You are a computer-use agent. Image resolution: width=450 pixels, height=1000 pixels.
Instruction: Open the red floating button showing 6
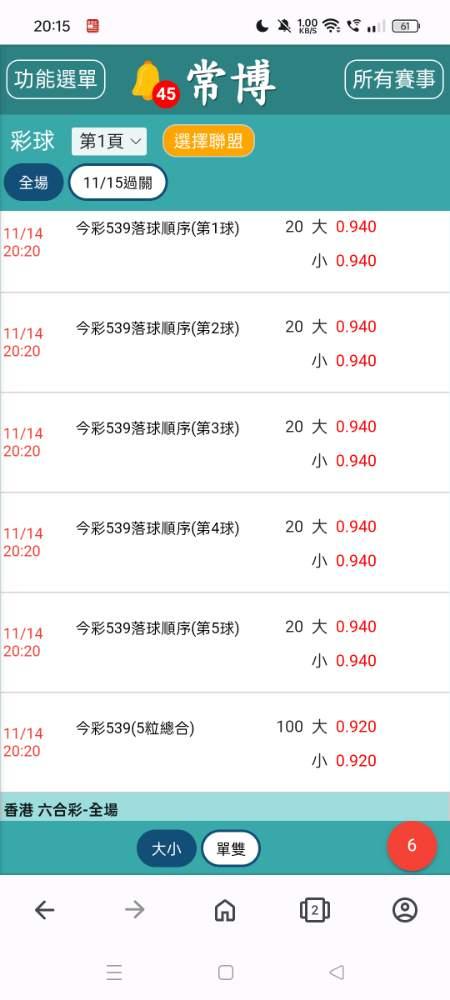[412, 846]
